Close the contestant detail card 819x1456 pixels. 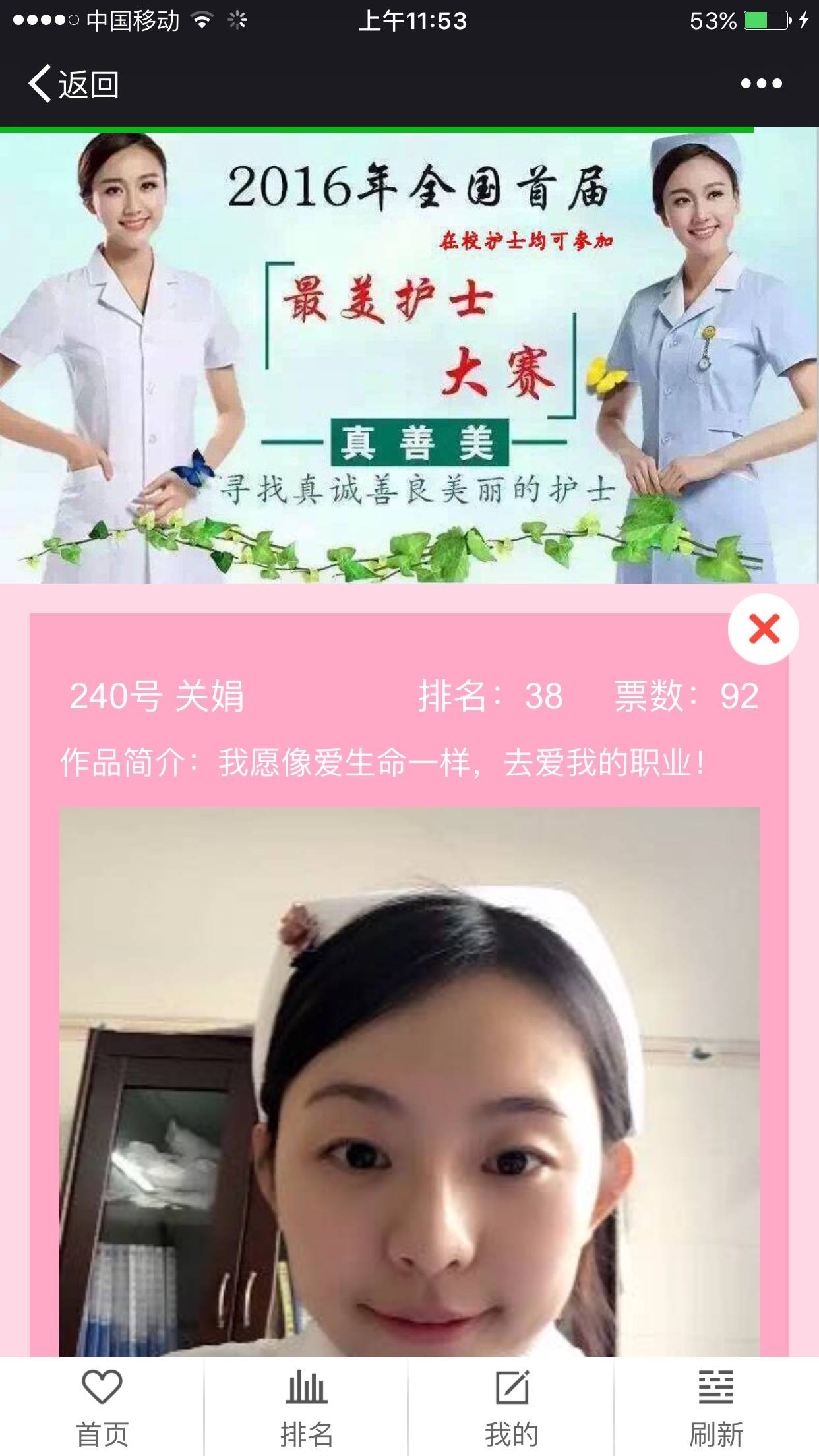764,629
